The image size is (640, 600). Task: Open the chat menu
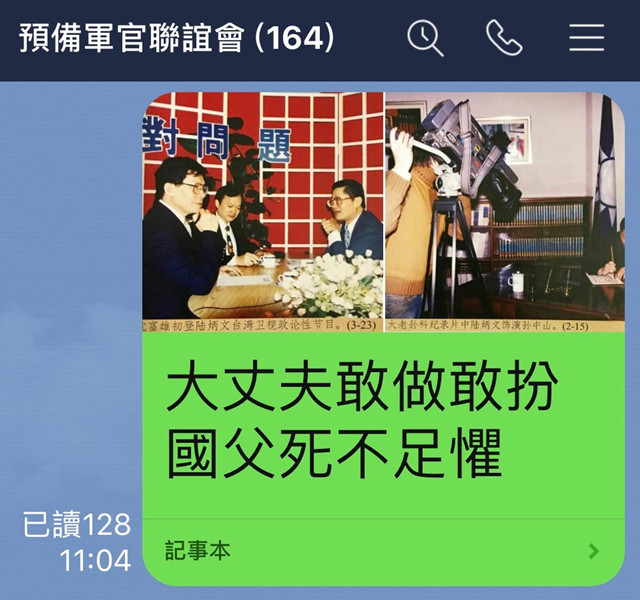point(586,38)
